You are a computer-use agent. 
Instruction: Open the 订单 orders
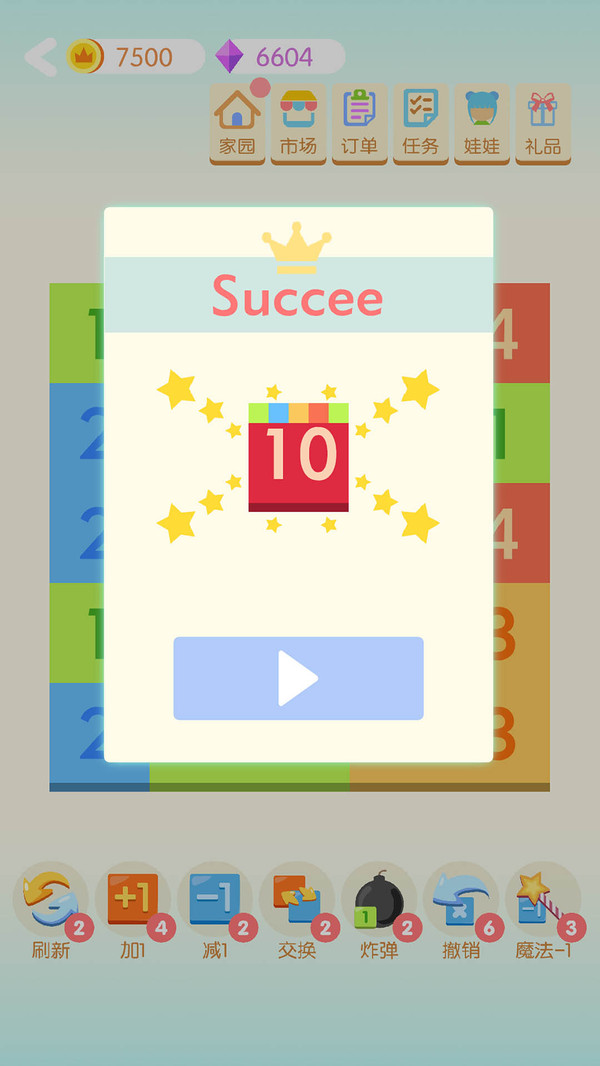(359, 123)
